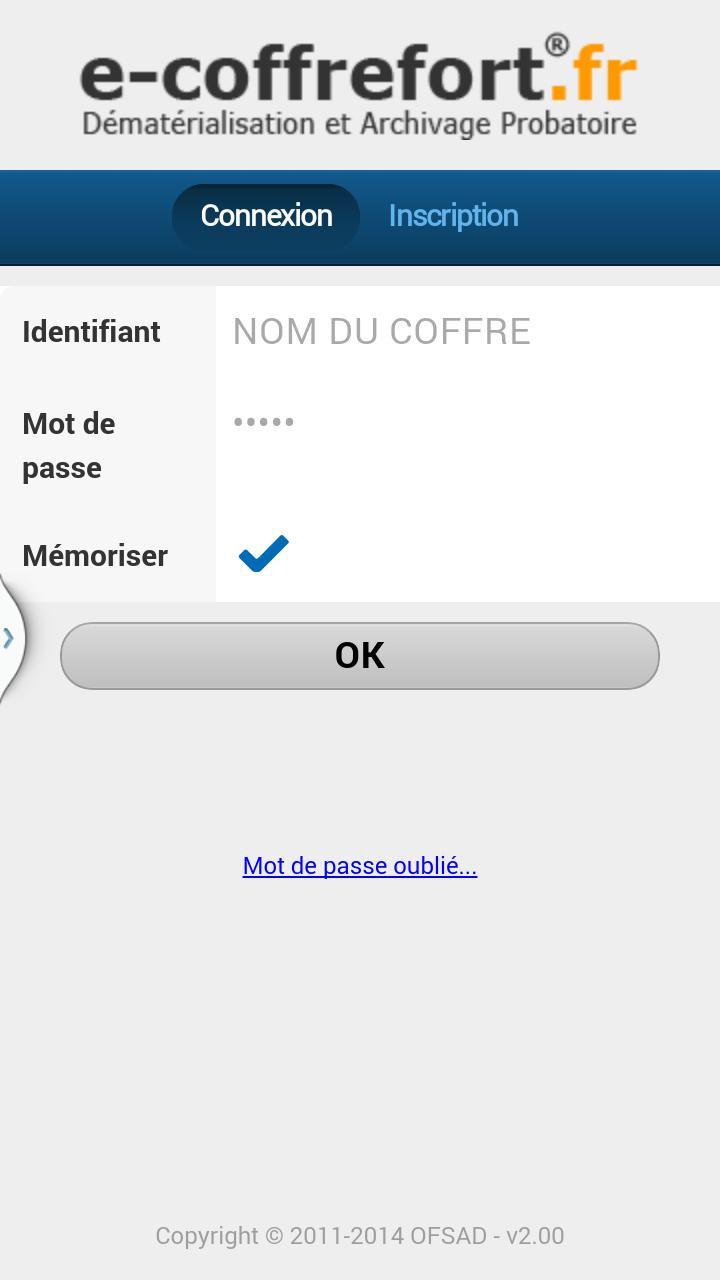This screenshot has height=1280, width=720.
Task: Tap the blue Mémoriser checkmark icon
Action: point(263,550)
